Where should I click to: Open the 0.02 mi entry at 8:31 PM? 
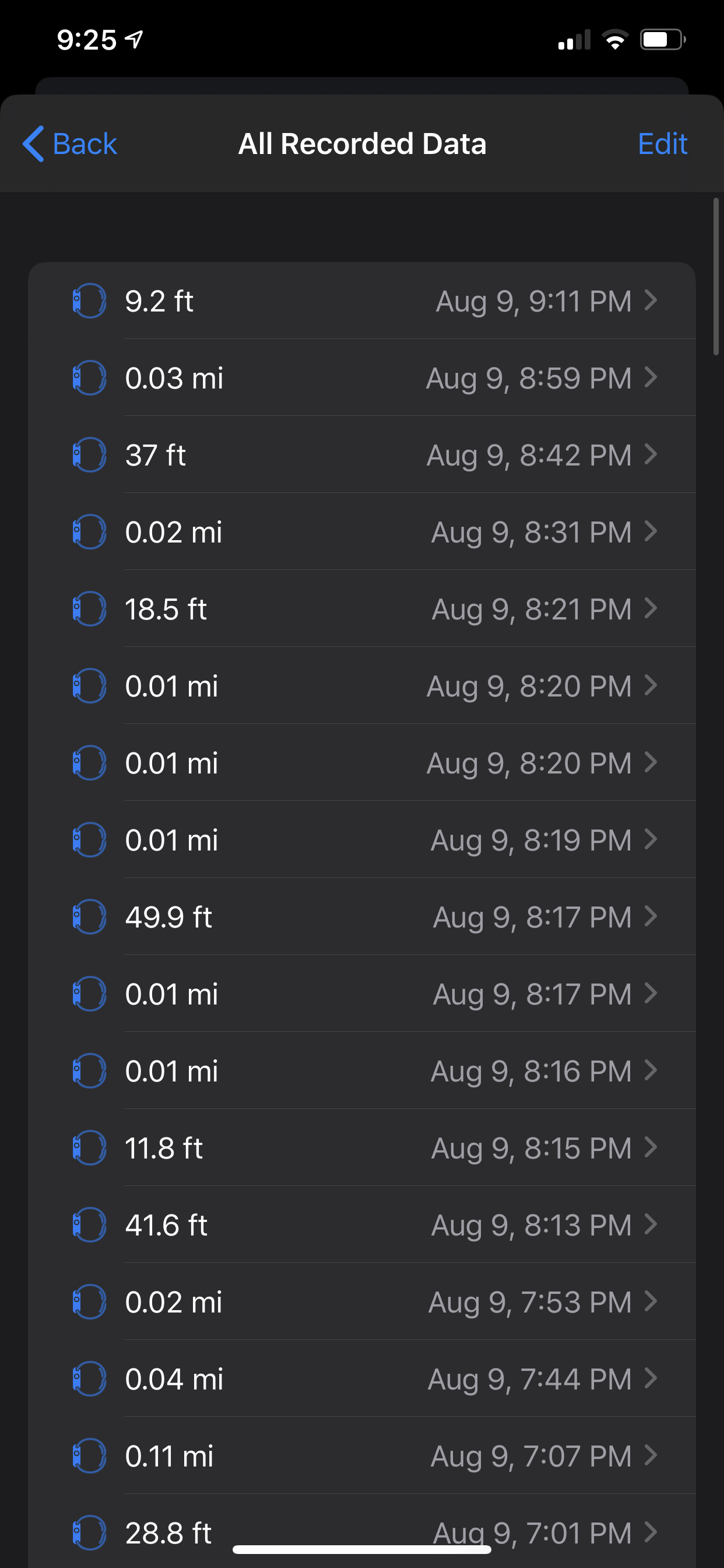coord(362,531)
